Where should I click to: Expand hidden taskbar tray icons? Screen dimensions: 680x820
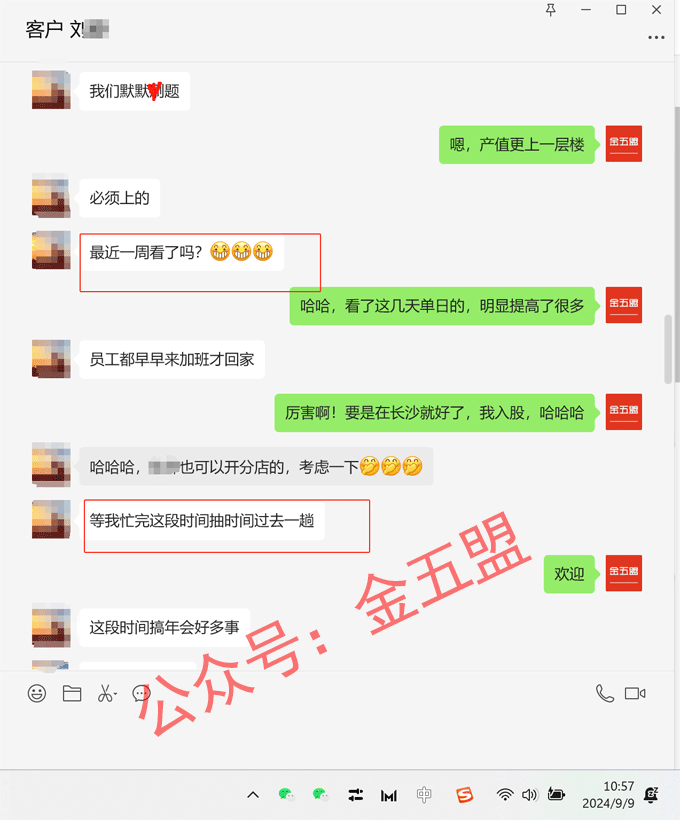point(253,795)
